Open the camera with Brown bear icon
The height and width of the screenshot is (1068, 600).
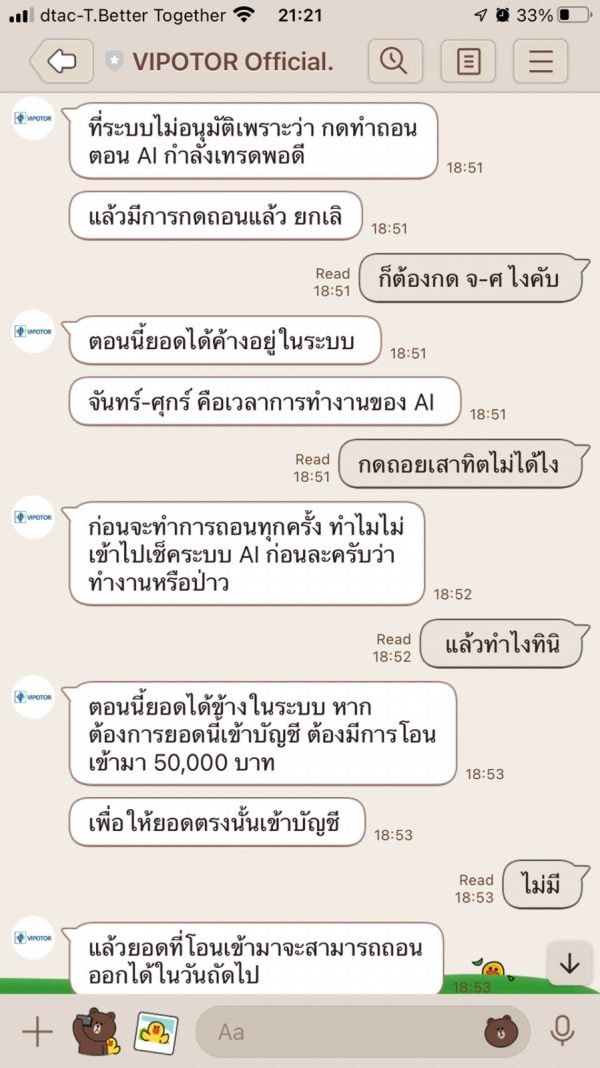click(96, 1032)
